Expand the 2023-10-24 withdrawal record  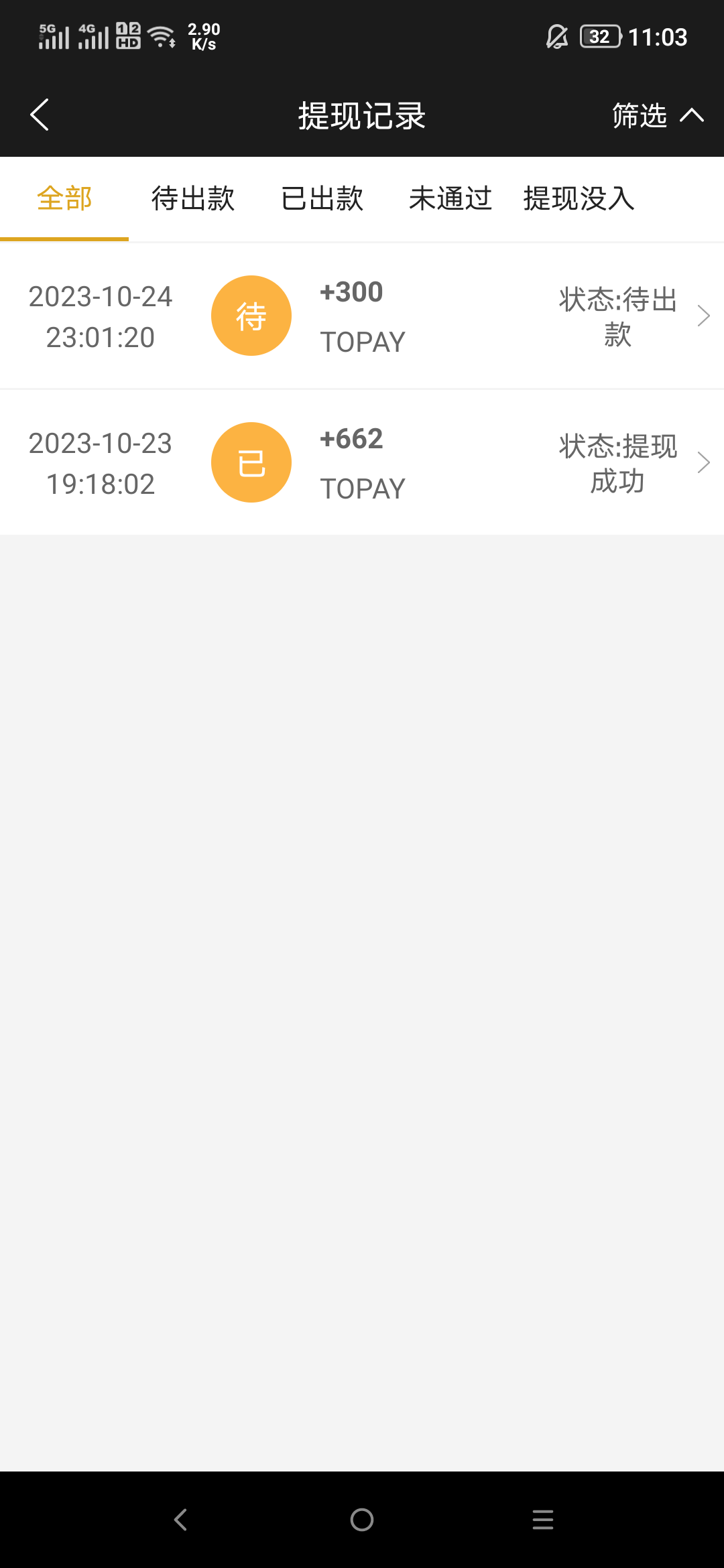point(703,315)
